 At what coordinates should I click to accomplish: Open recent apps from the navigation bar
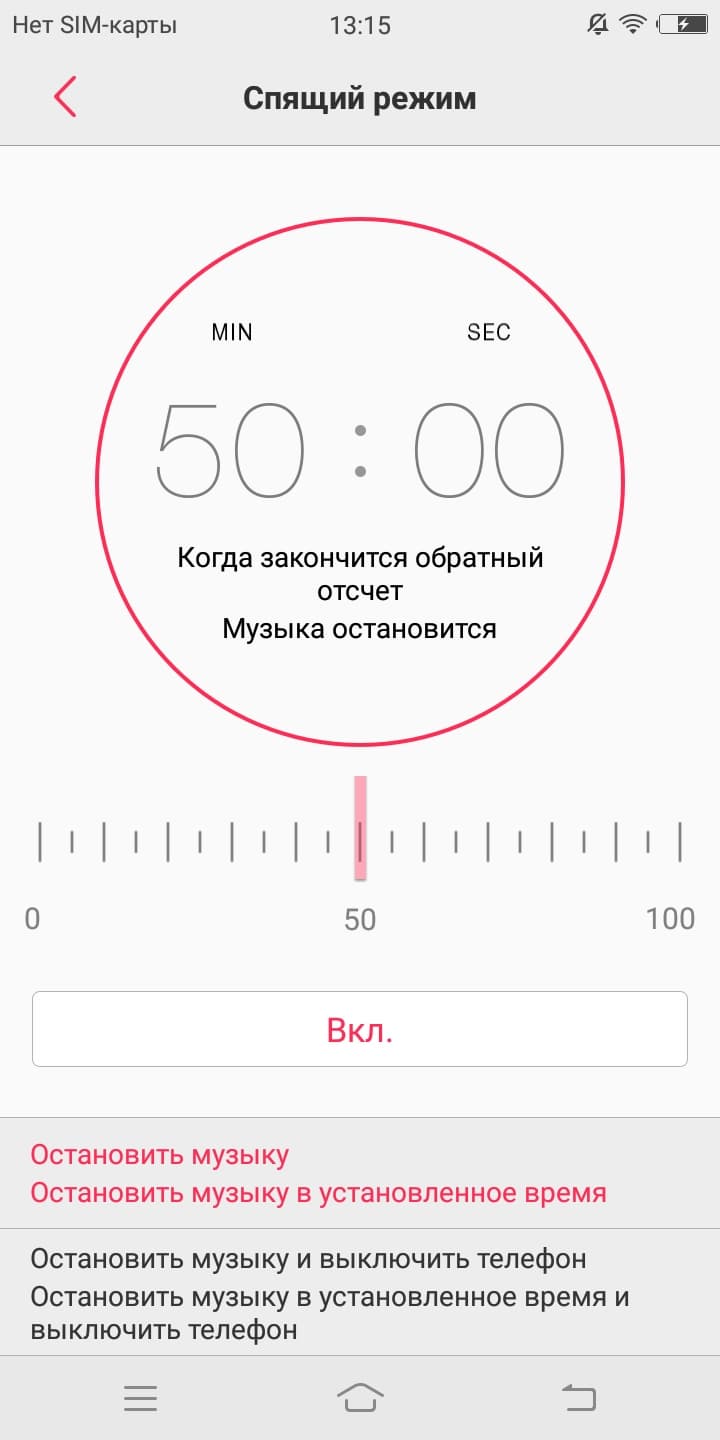click(x=141, y=1398)
